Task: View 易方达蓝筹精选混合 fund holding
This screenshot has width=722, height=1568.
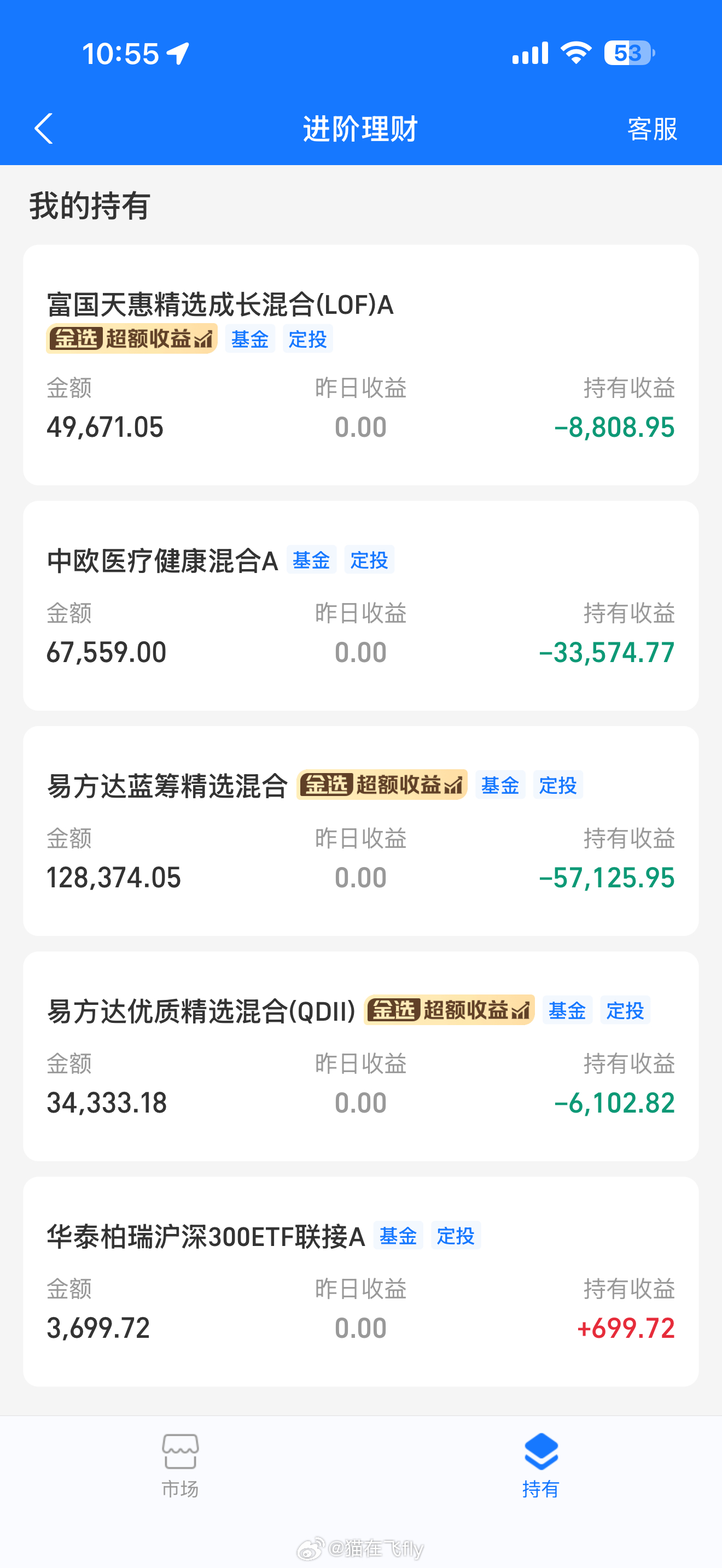Action: tap(361, 831)
